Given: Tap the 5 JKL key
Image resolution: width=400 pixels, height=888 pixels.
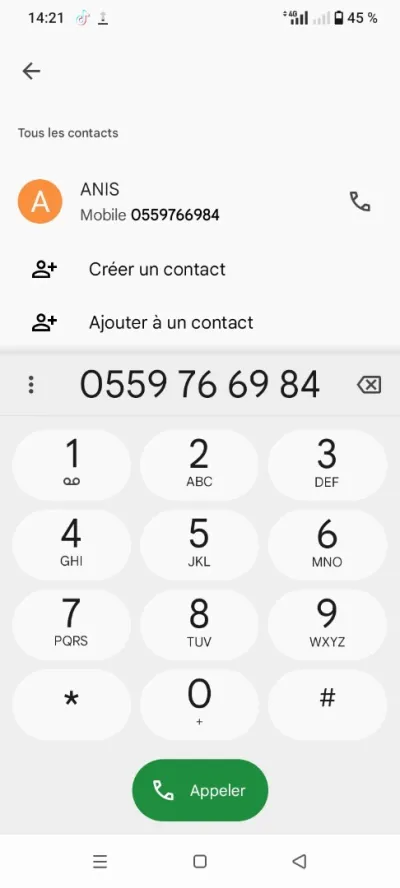Looking at the screenshot, I should (199, 545).
